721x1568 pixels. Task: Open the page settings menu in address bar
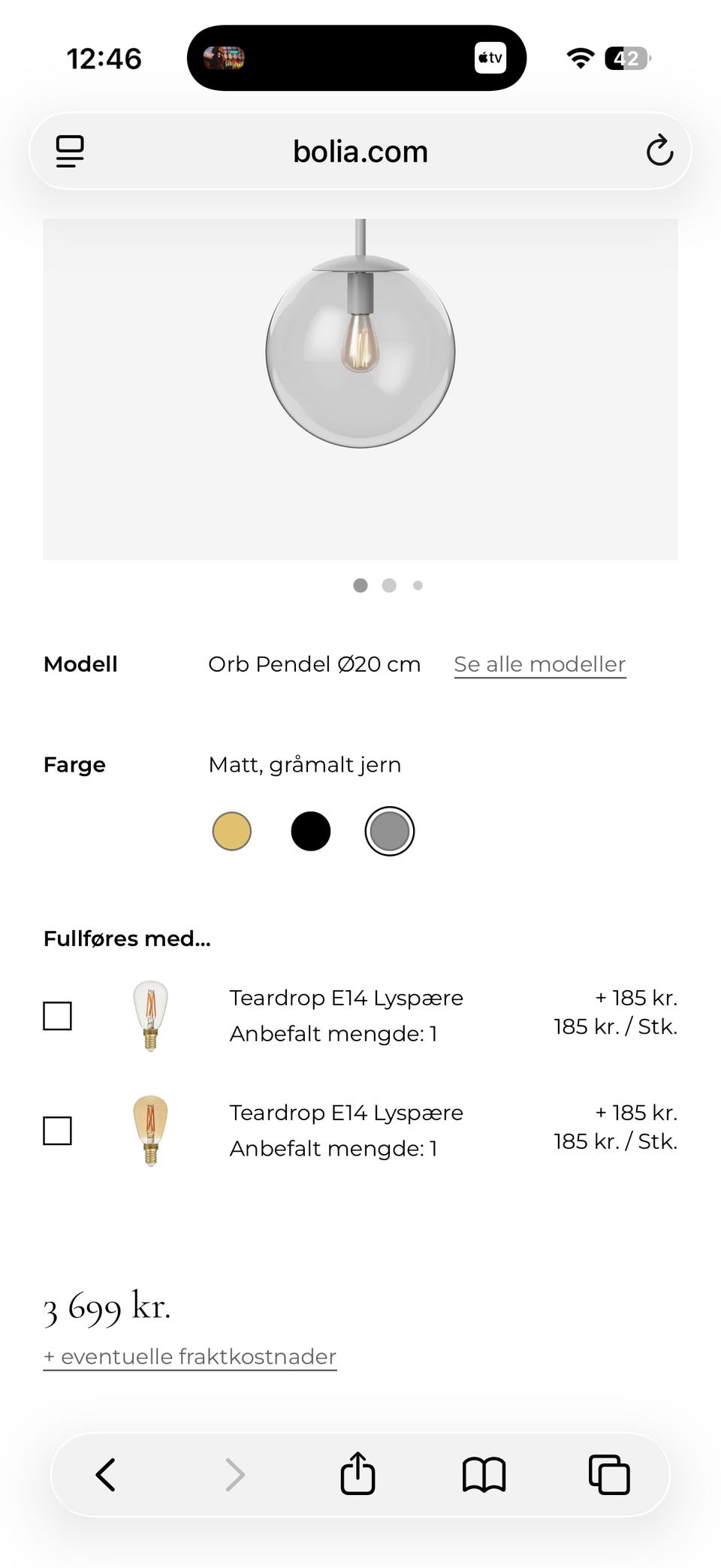[70, 151]
